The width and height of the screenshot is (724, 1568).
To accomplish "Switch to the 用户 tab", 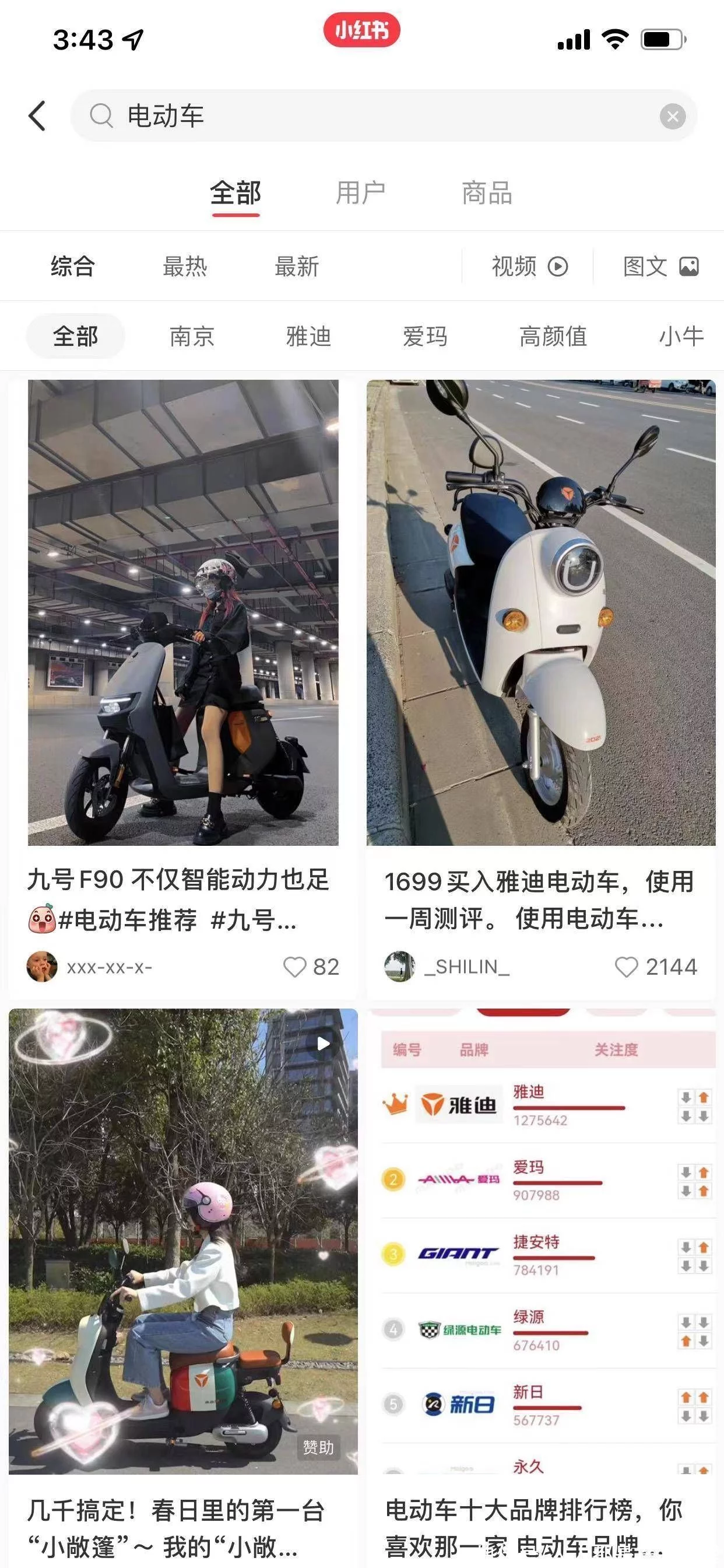I will click(x=360, y=194).
